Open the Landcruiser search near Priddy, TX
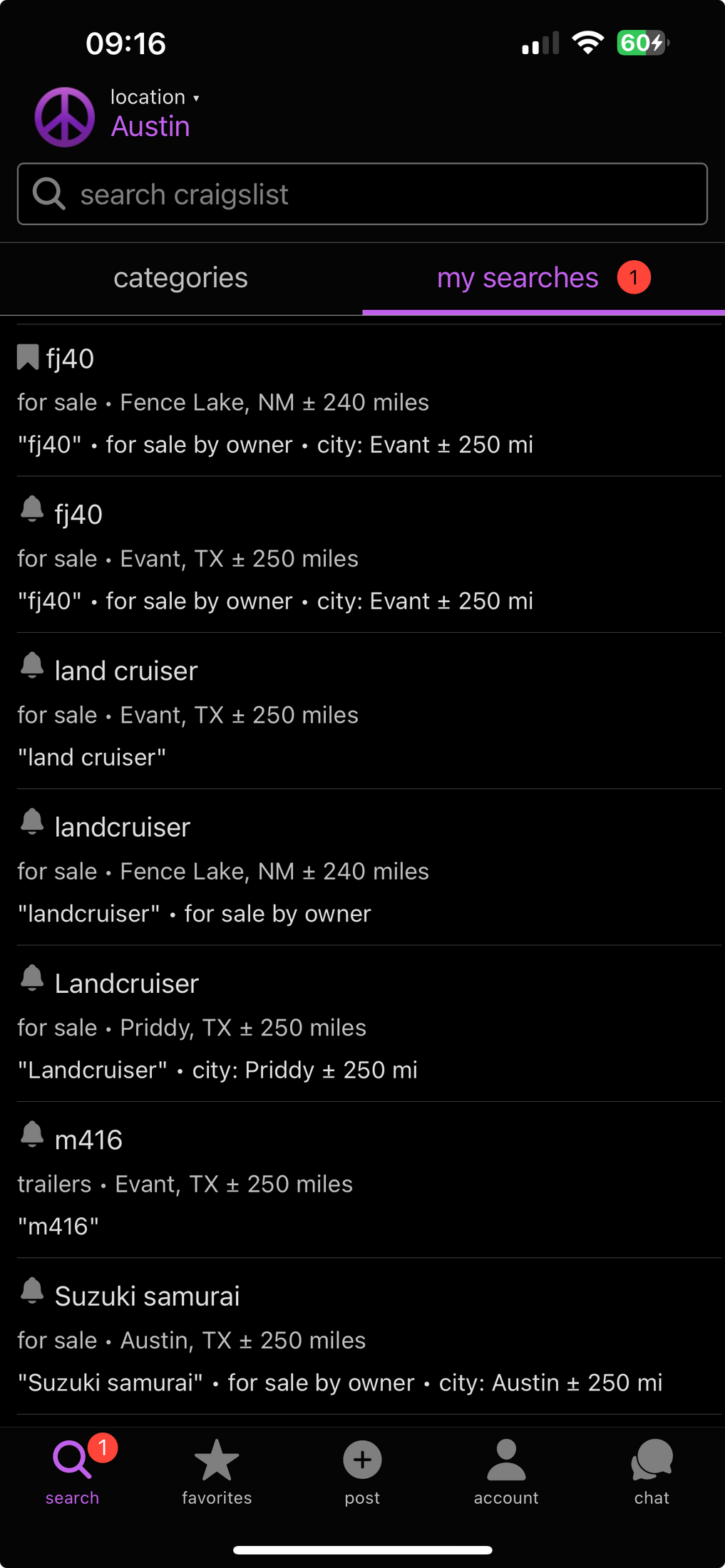The width and height of the screenshot is (725, 1568). click(x=362, y=1024)
